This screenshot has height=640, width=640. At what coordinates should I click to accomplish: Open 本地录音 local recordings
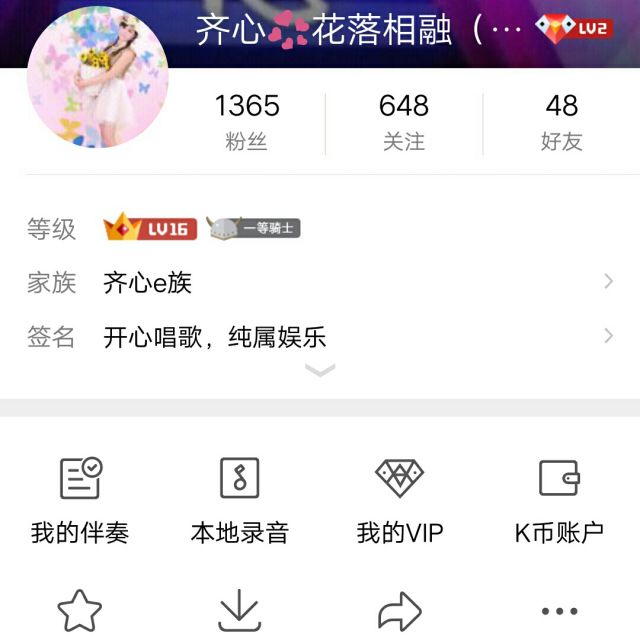[x=240, y=498]
